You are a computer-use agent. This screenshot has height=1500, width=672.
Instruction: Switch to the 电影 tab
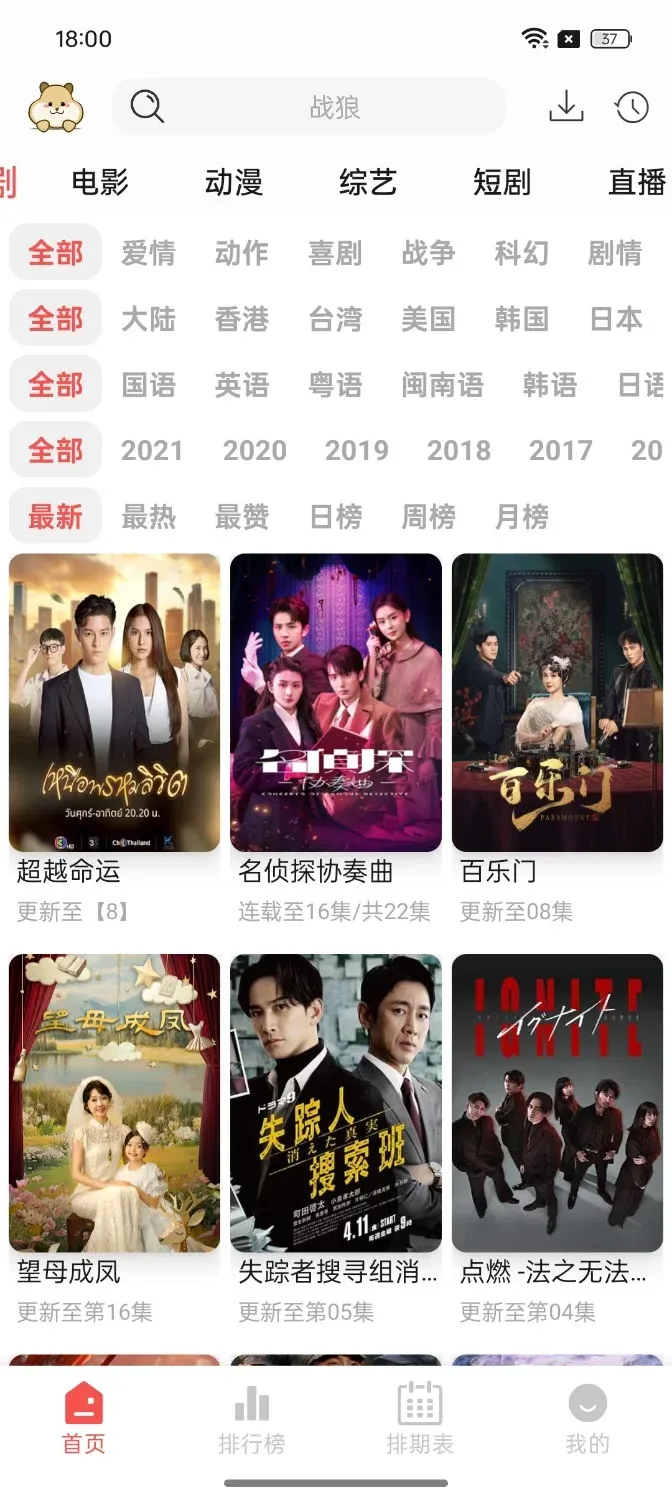tap(100, 182)
